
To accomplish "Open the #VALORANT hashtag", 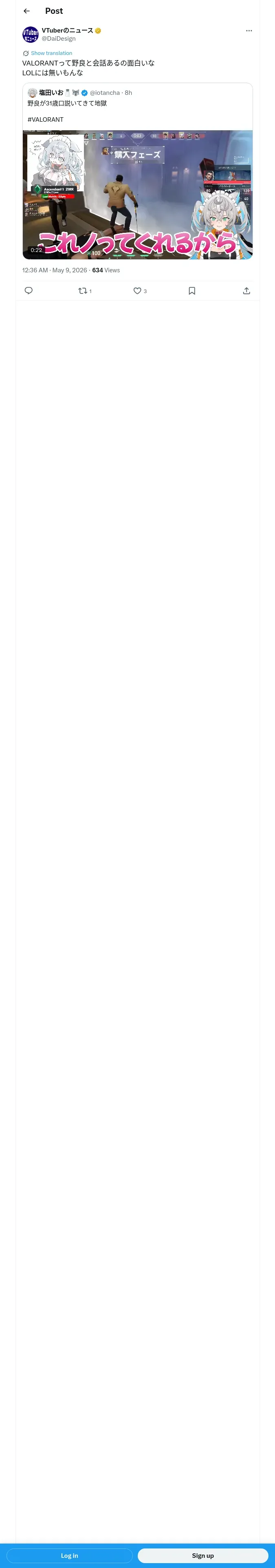I will pyautogui.click(x=45, y=119).
